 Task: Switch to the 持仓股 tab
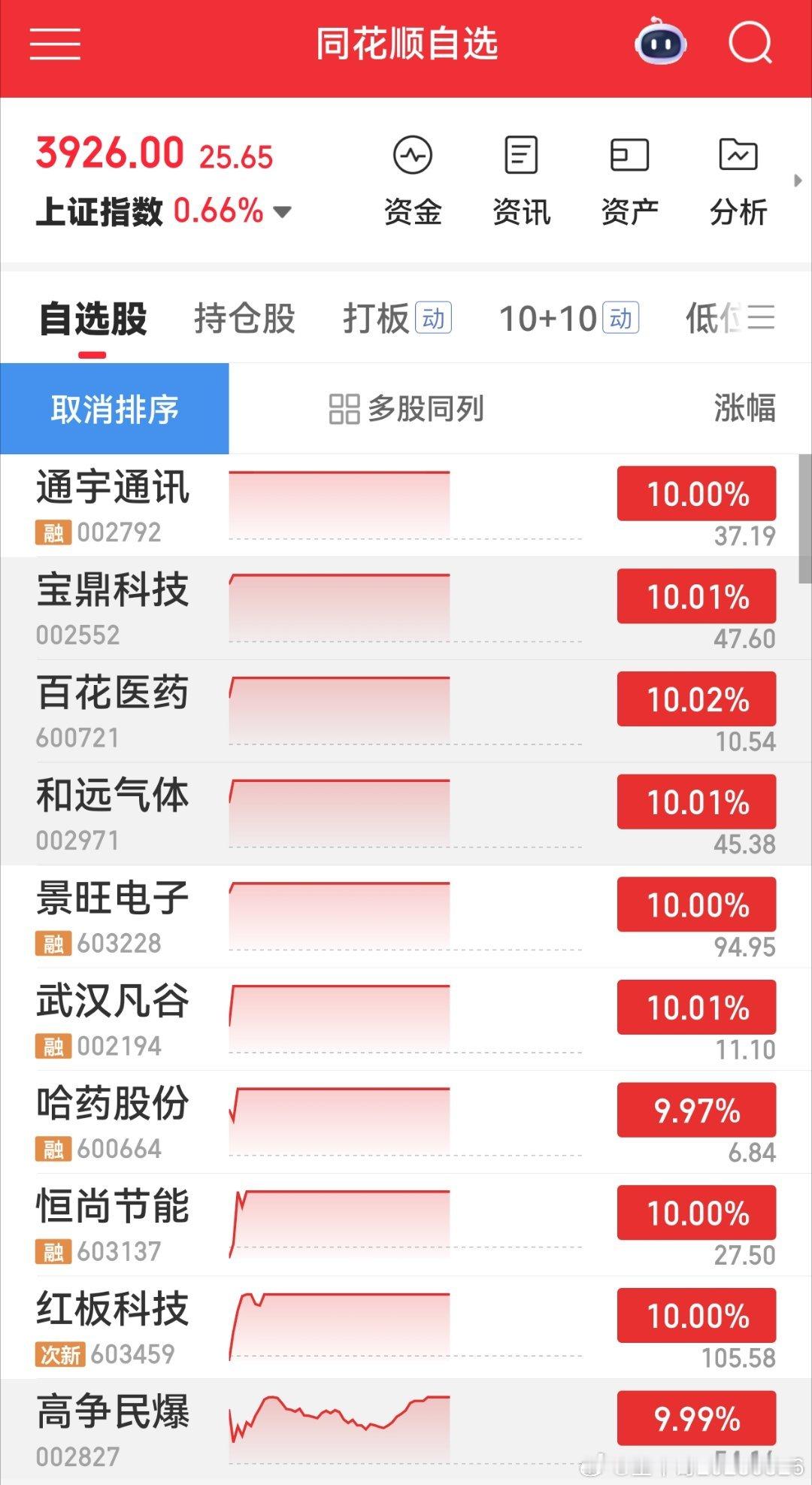click(244, 319)
